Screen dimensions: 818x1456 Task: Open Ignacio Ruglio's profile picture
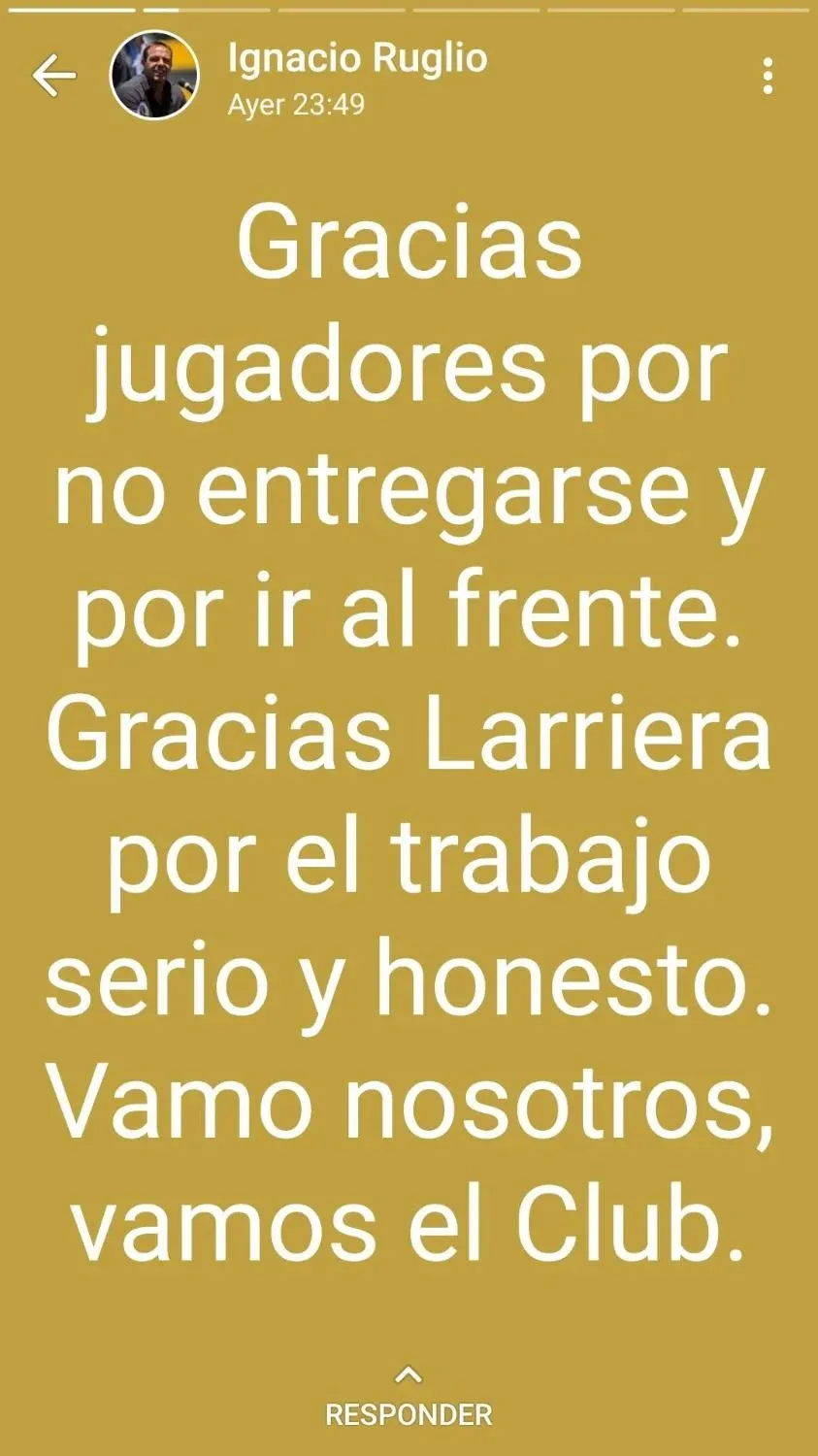[154, 76]
